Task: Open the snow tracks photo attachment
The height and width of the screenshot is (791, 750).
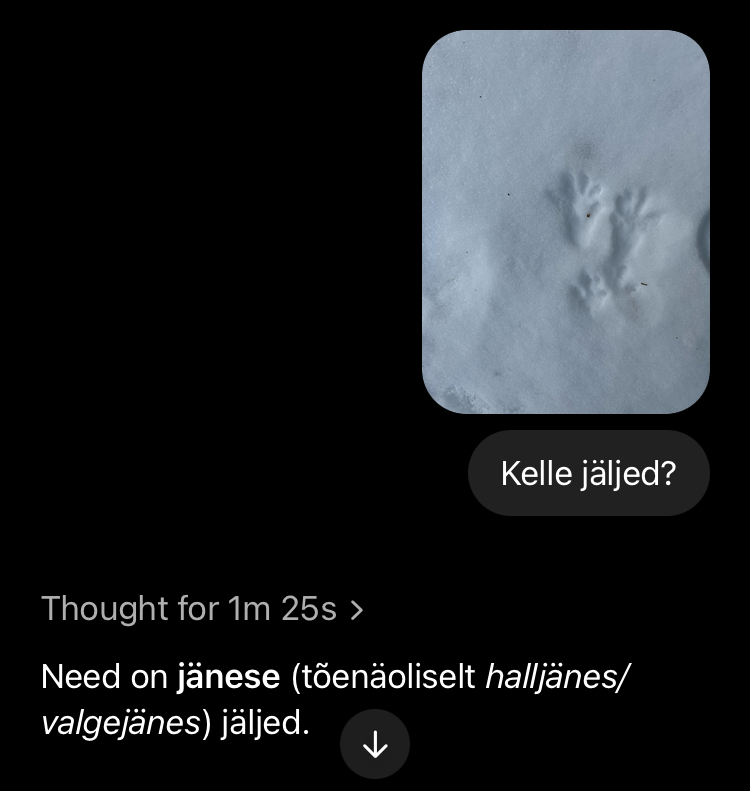Action: pos(565,222)
